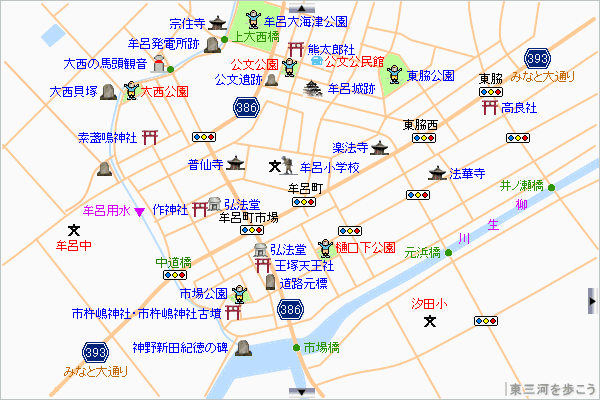
Task: Open the 法華寺 temple marker
Action: 436,173
